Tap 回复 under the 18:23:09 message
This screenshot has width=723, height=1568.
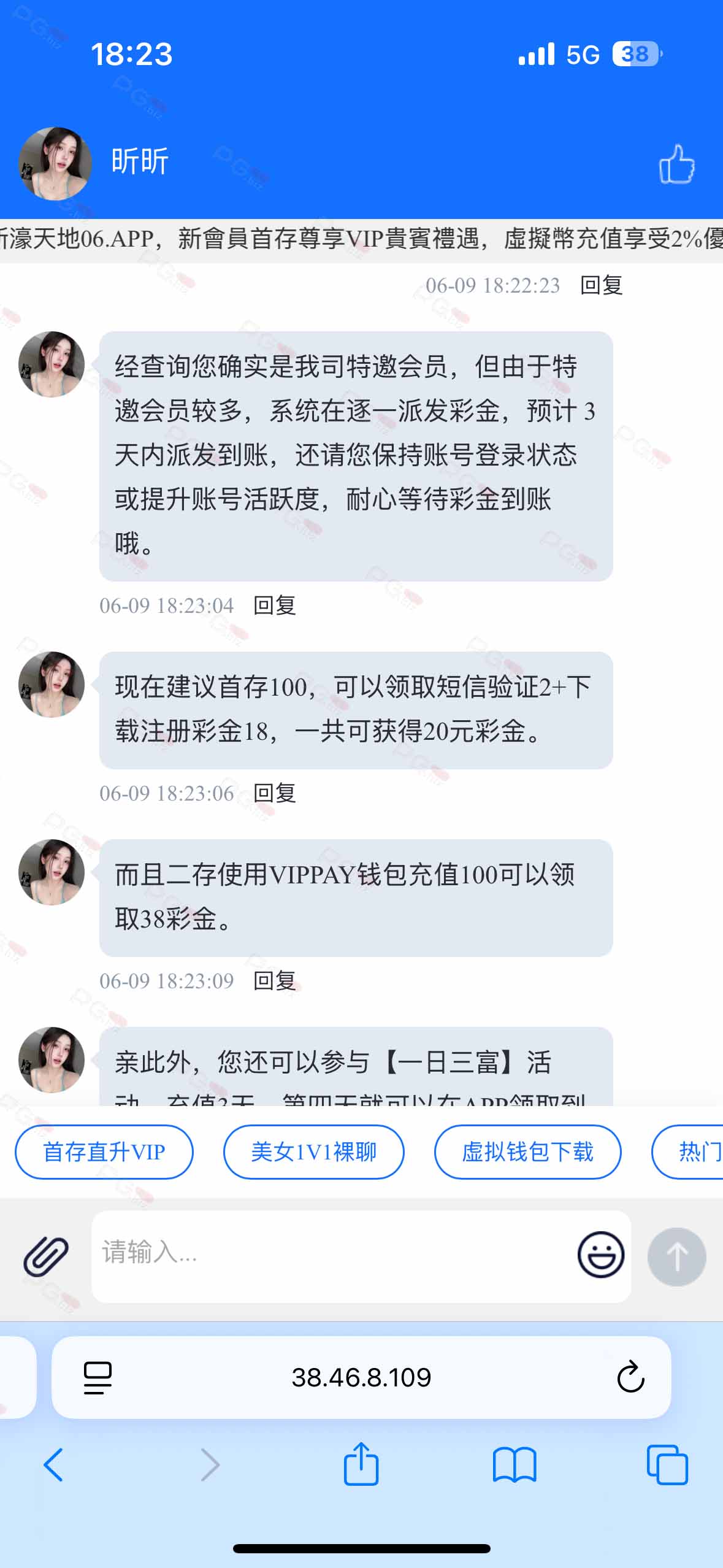(275, 981)
